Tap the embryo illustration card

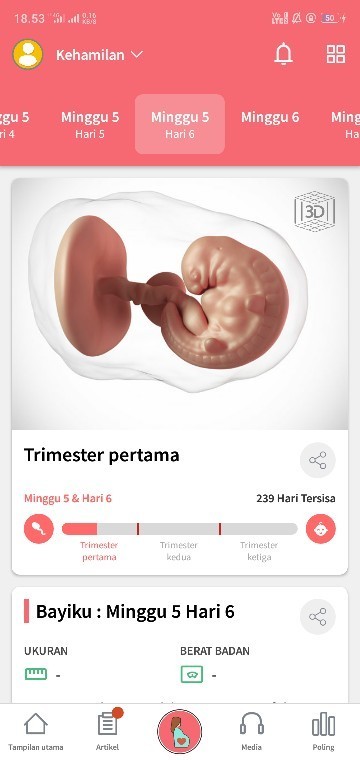click(180, 304)
